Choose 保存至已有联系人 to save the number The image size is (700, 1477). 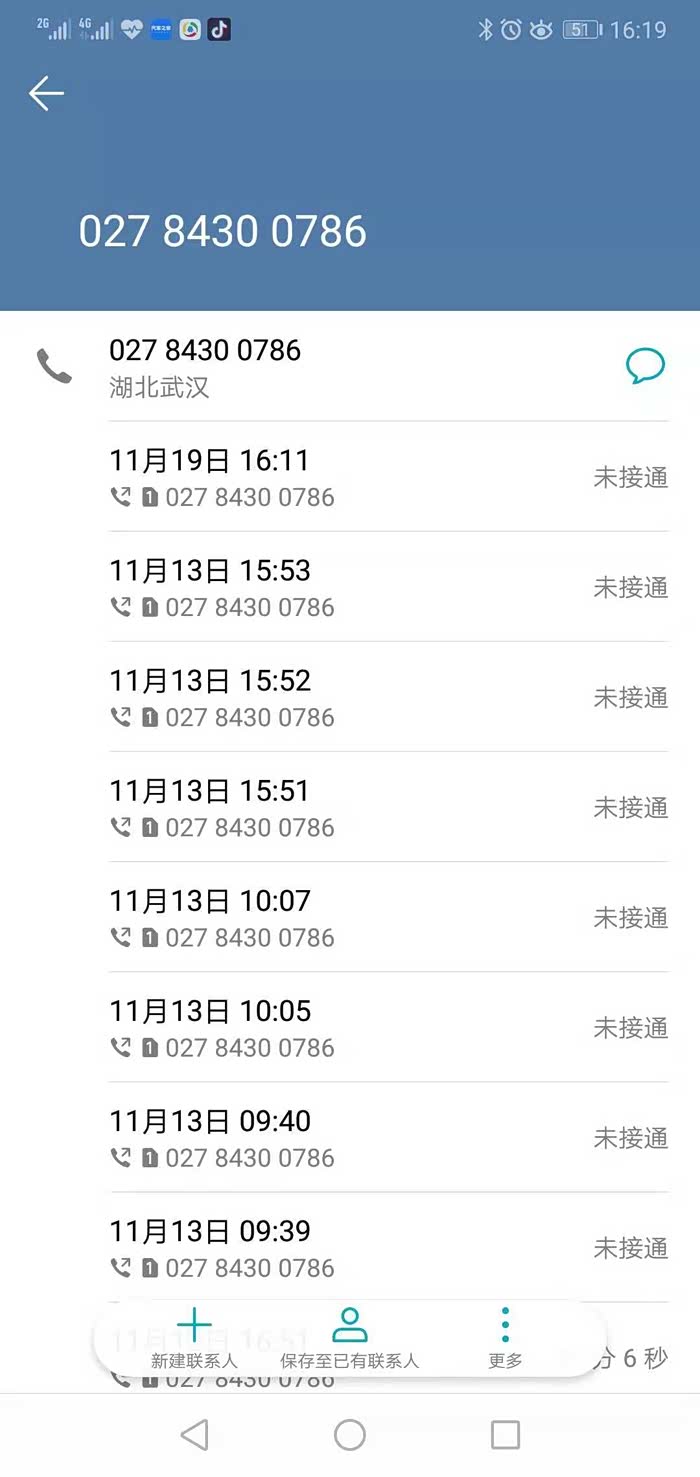pos(349,1338)
